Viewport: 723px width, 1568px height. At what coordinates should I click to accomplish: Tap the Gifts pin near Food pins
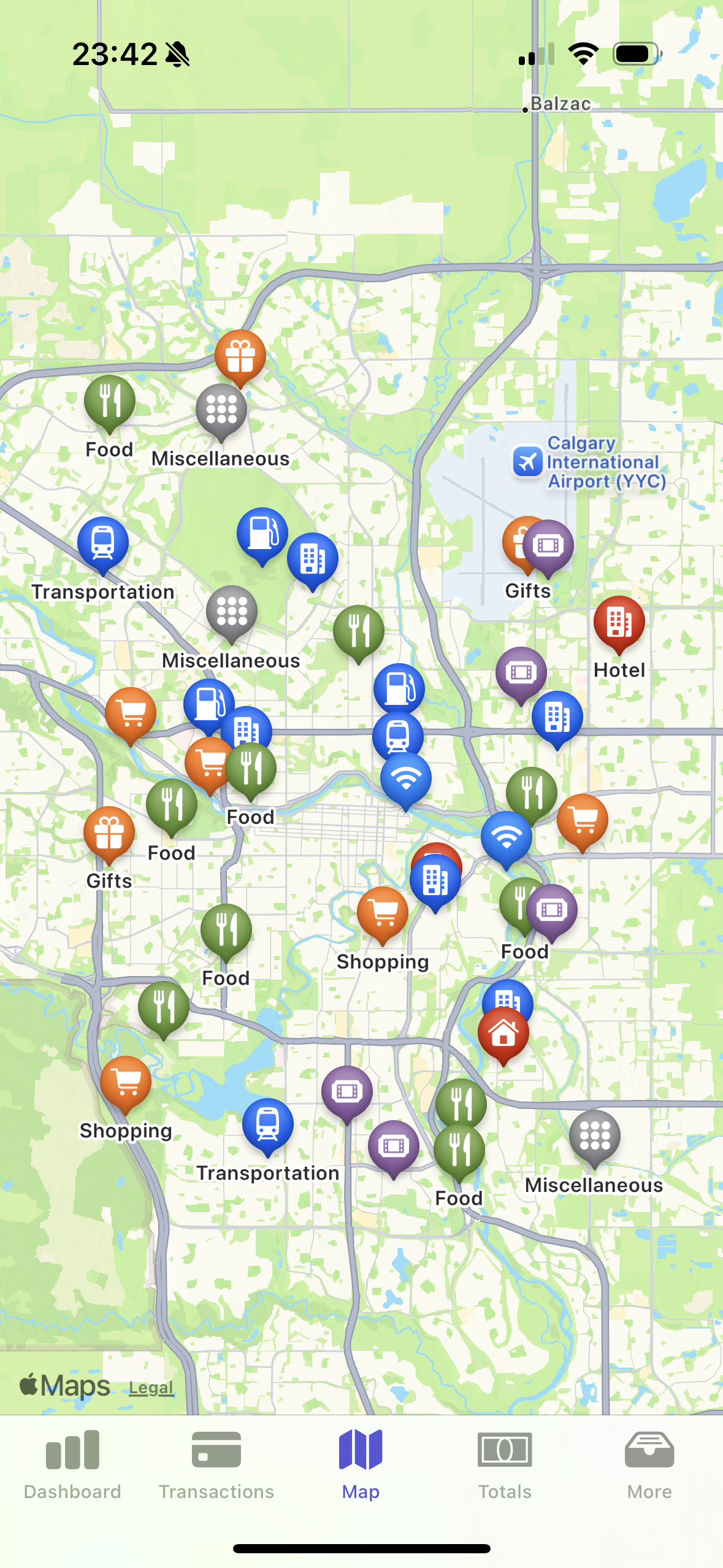tap(109, 832)
